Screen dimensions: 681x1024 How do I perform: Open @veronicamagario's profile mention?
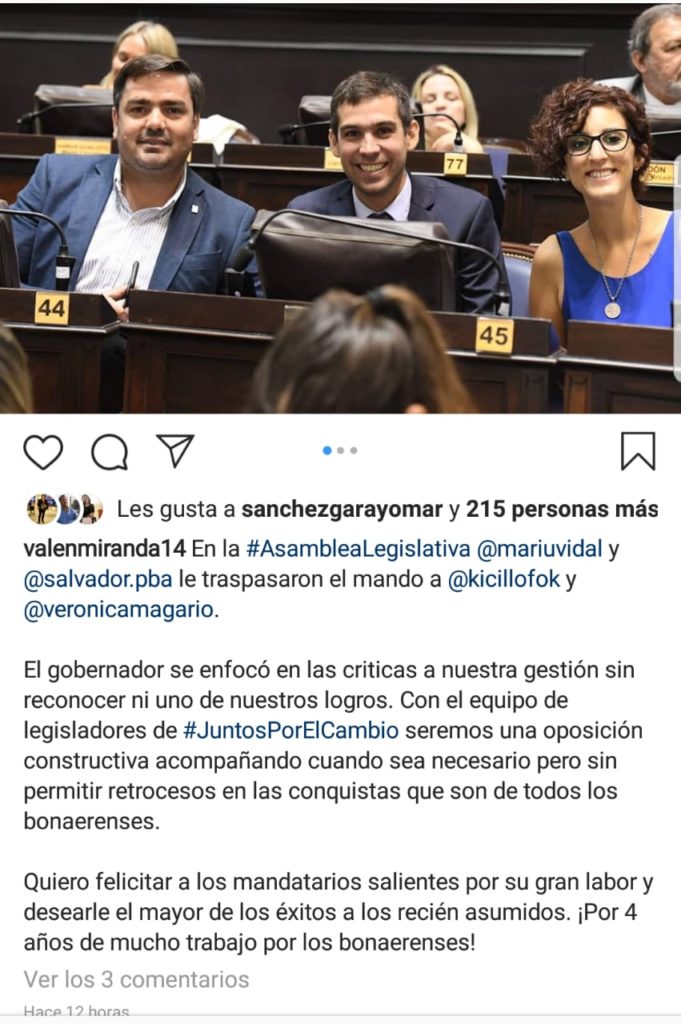click(x=118, y=610)
